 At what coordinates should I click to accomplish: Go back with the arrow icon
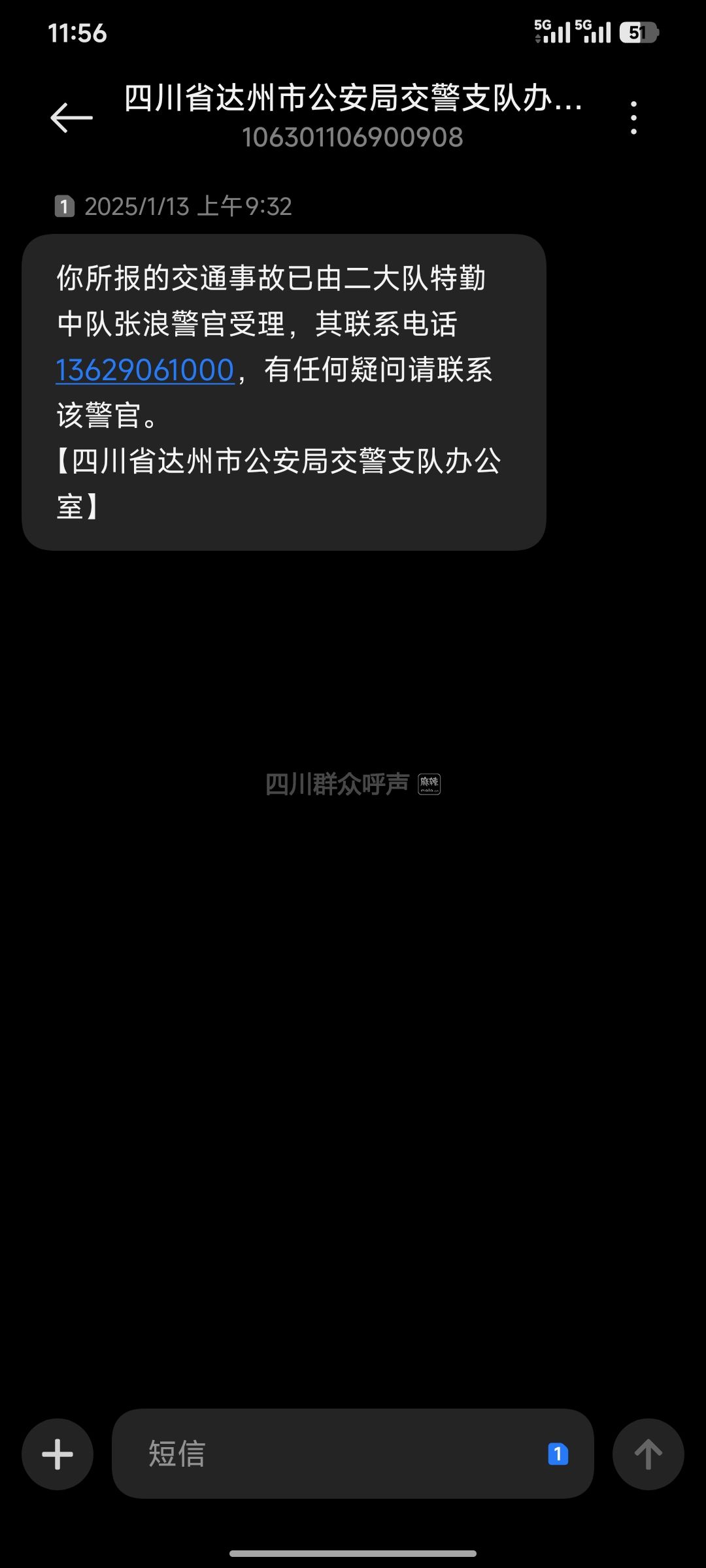click(x=71, y=118)
